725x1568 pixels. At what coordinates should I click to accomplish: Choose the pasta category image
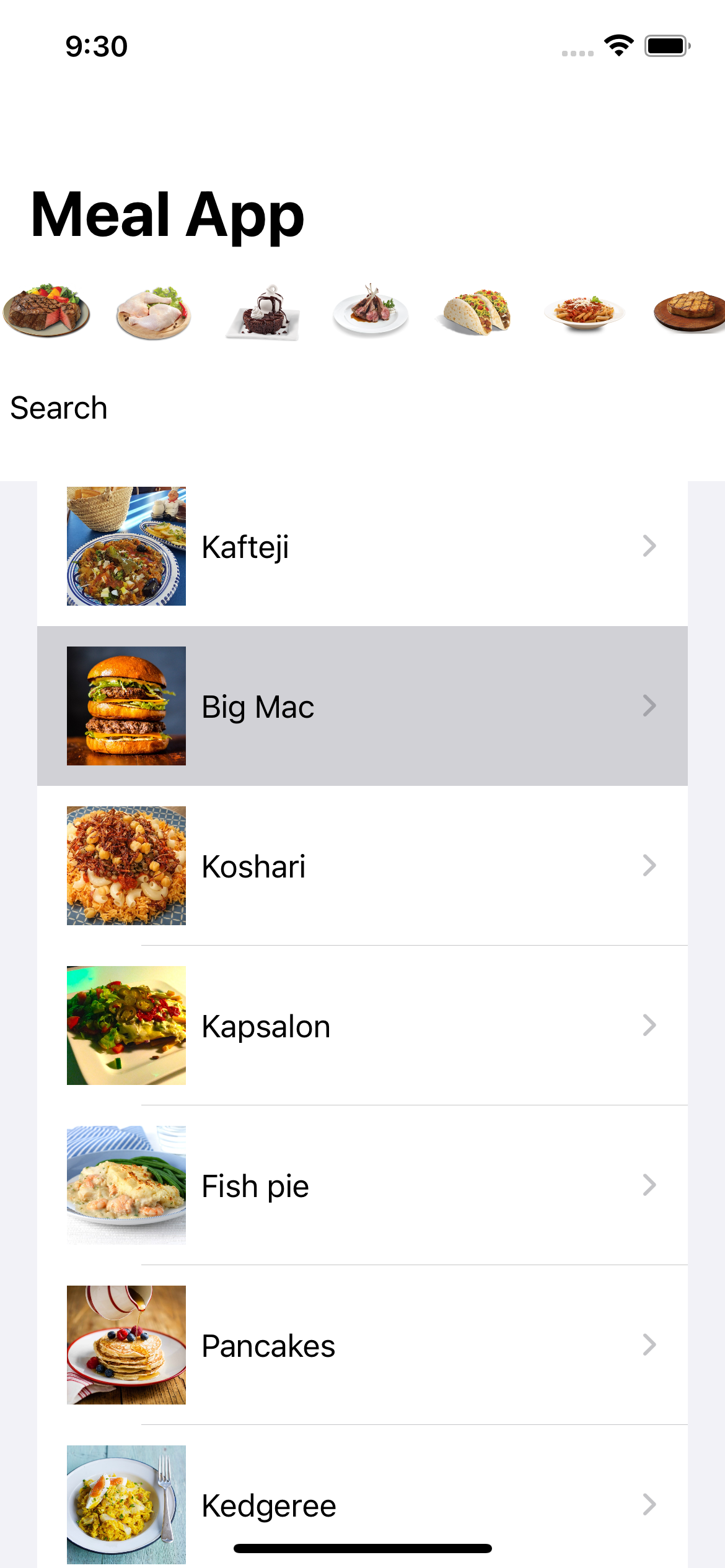584,313
